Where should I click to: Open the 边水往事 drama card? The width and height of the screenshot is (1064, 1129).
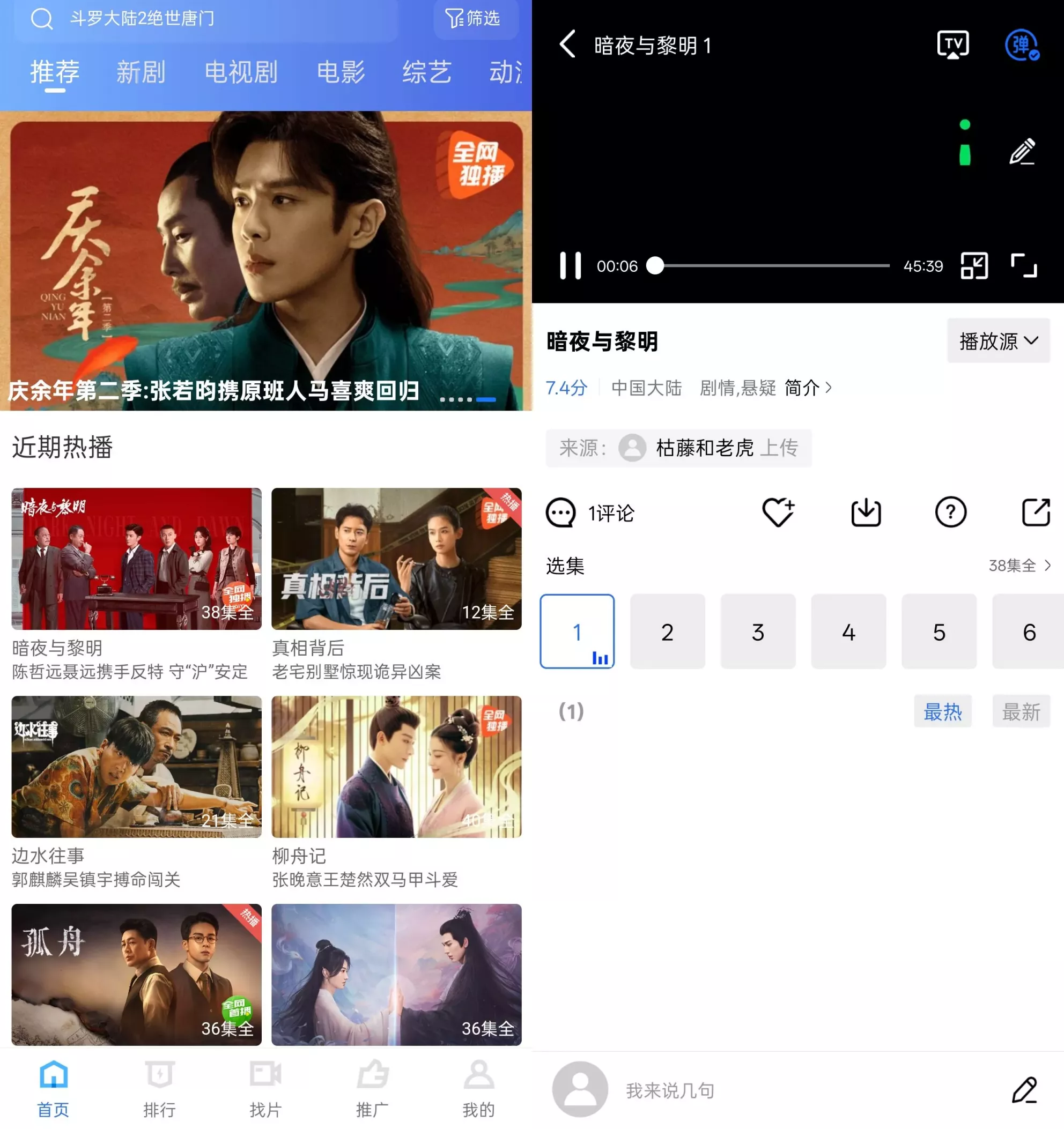click(136, 767)
